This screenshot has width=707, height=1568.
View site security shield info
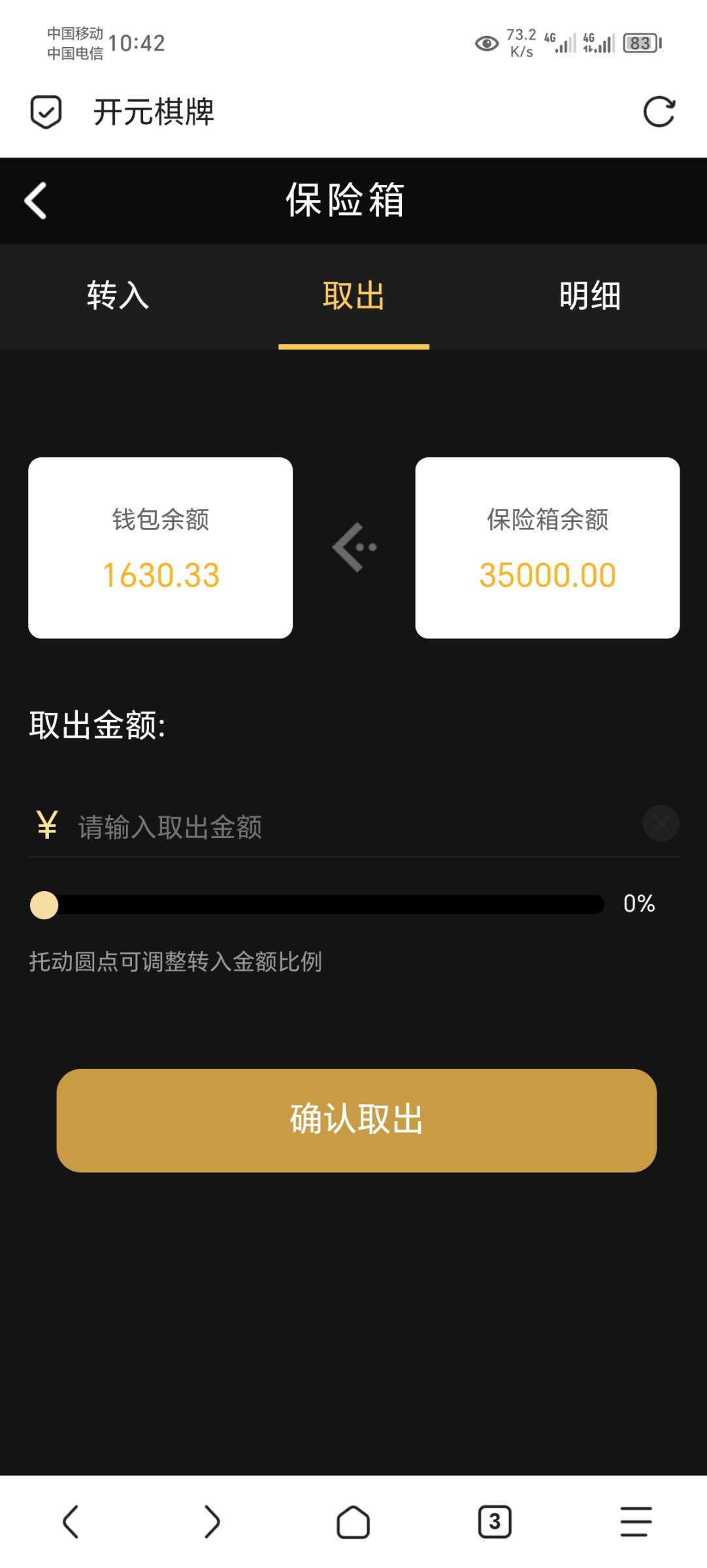[x=46, y=112]
